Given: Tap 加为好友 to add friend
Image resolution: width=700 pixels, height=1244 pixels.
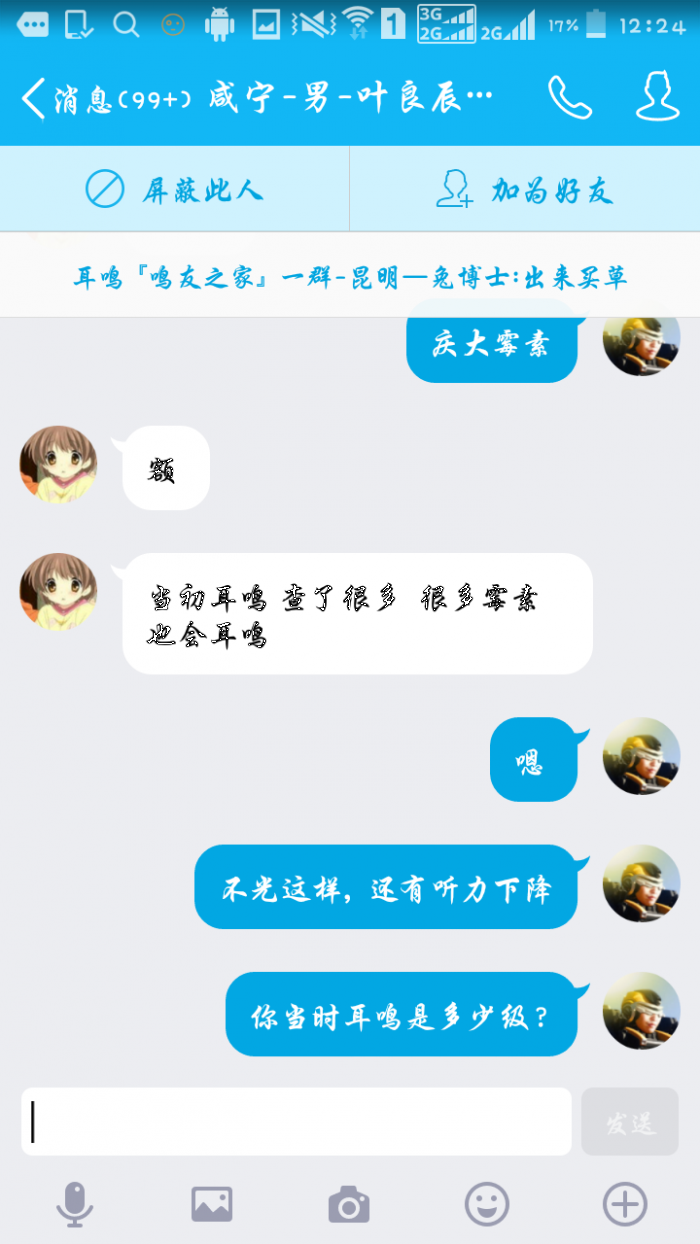Looking at the screenshot, I should pyautogui.click(x=525, y=189).
